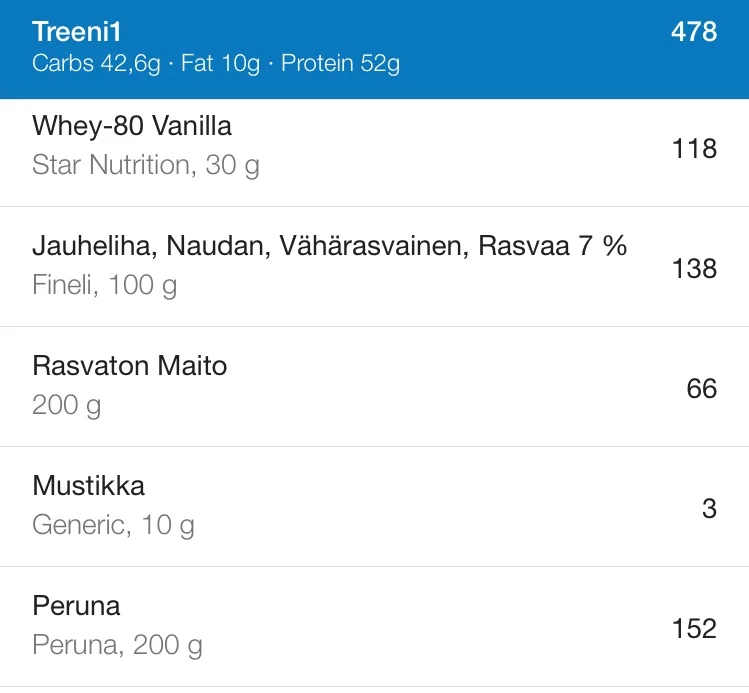Open the Whey-80 Vanilla entry
Screen dimensions: 749x693
tap(374, 147)
